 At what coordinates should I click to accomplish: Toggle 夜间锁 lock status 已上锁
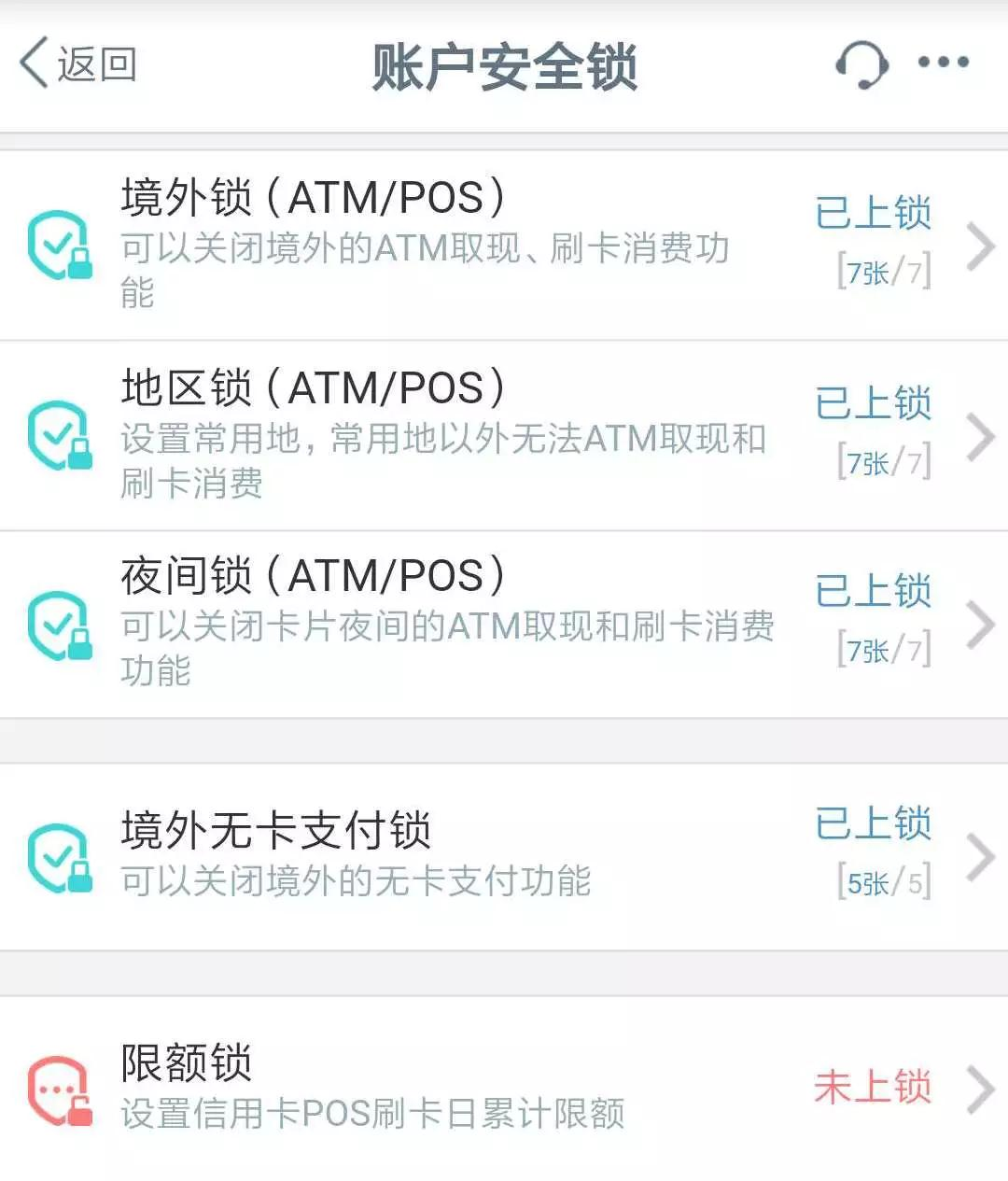(872, 590)
